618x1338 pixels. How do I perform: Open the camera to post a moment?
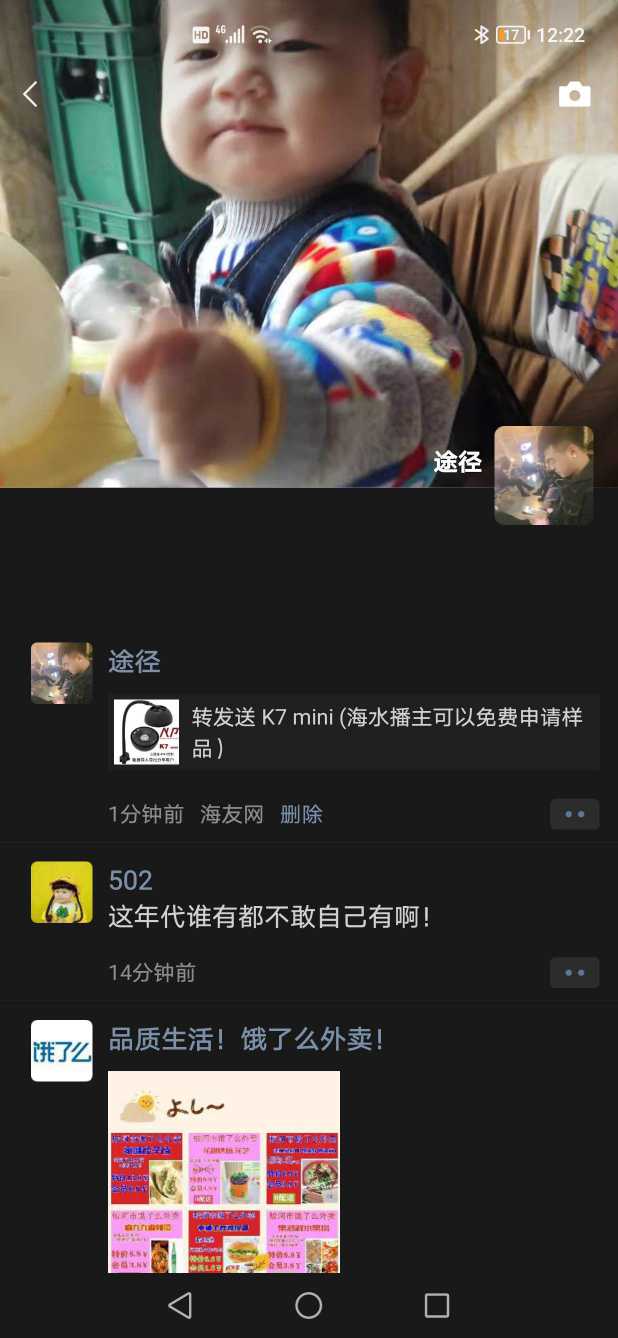[x=574, y=95]
